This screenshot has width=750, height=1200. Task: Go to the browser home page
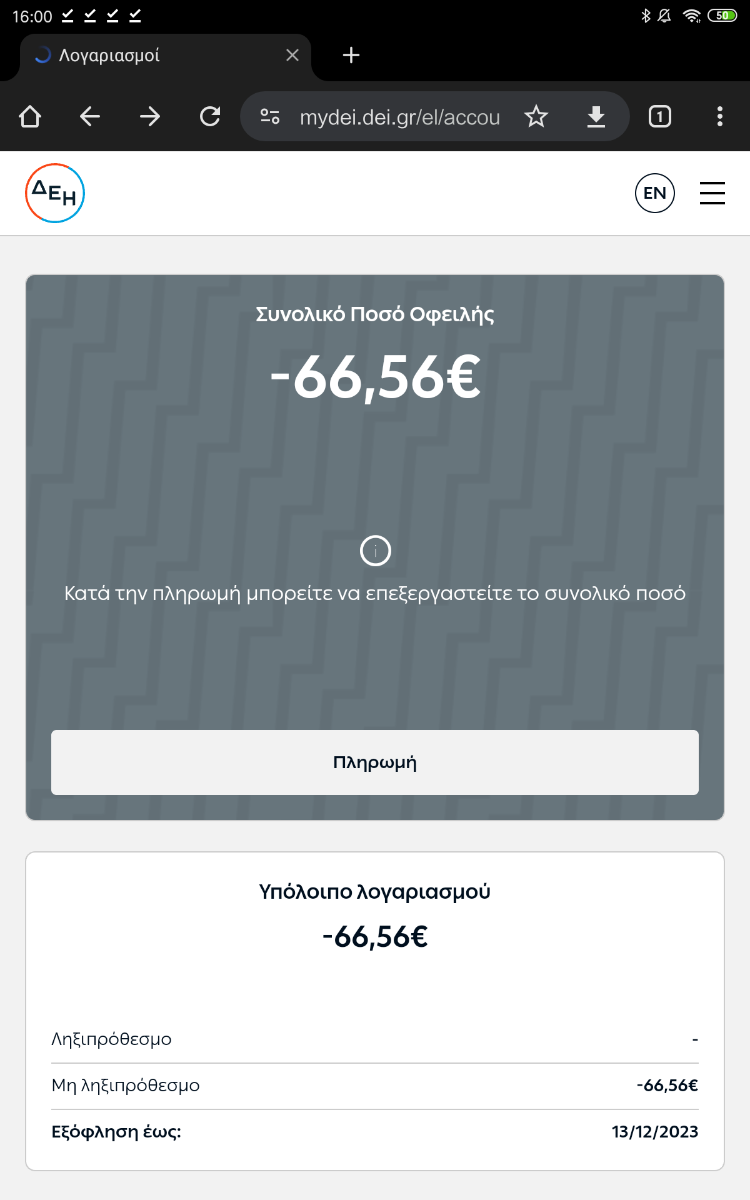point(30,117)
